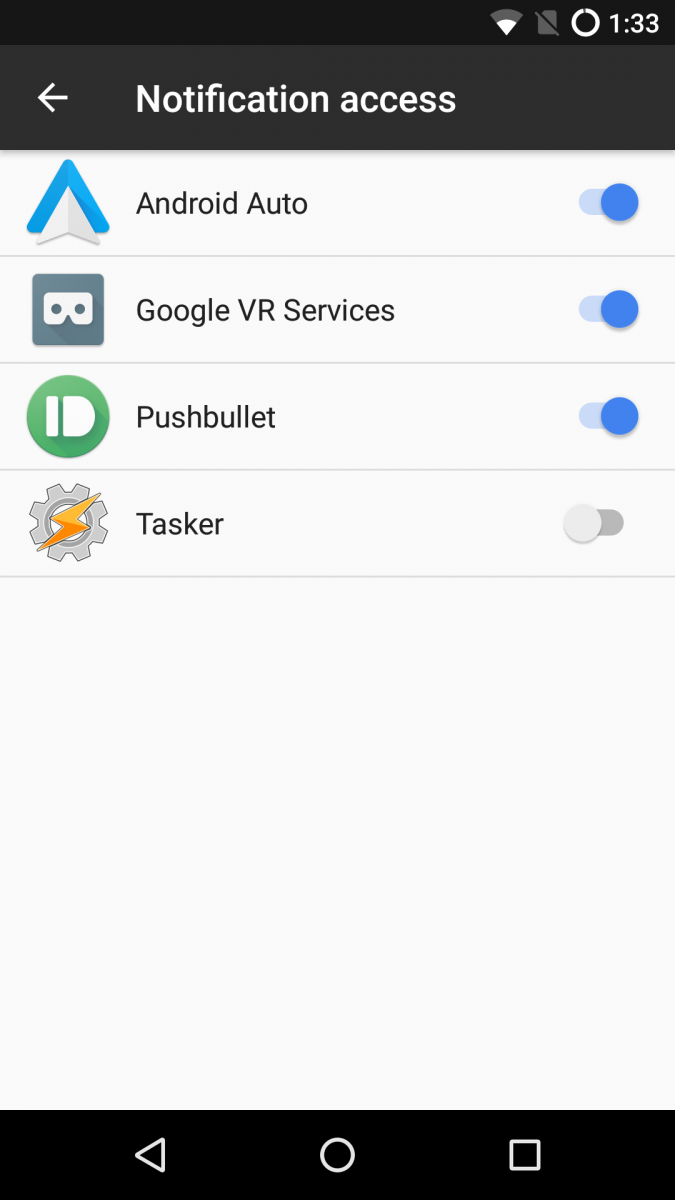
Task: Disable notification access for Android Auto
Action: pyautogui.click(x=608, y=203)
